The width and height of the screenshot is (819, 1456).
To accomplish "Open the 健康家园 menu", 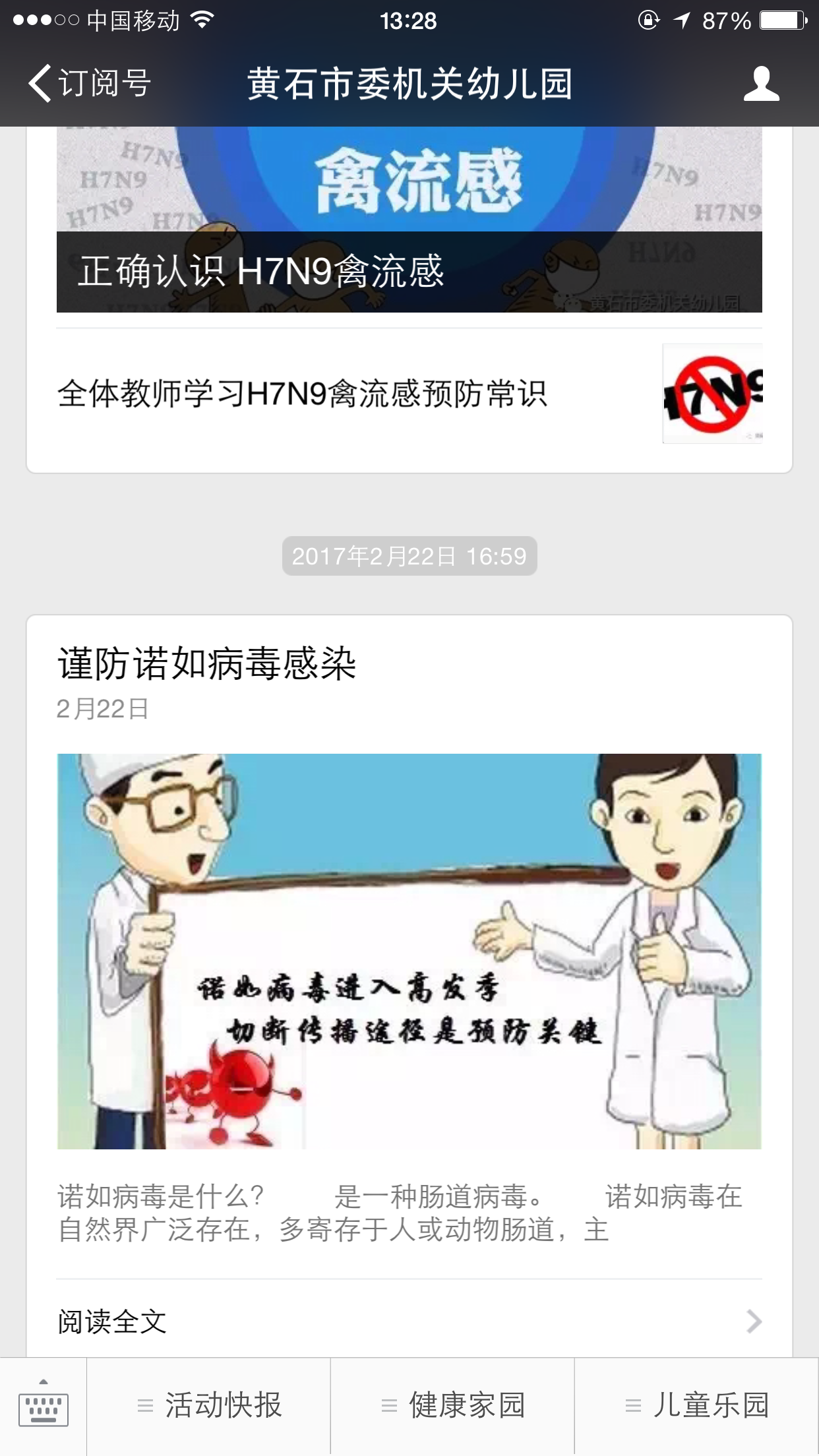I will click(x=453, y=1406).
